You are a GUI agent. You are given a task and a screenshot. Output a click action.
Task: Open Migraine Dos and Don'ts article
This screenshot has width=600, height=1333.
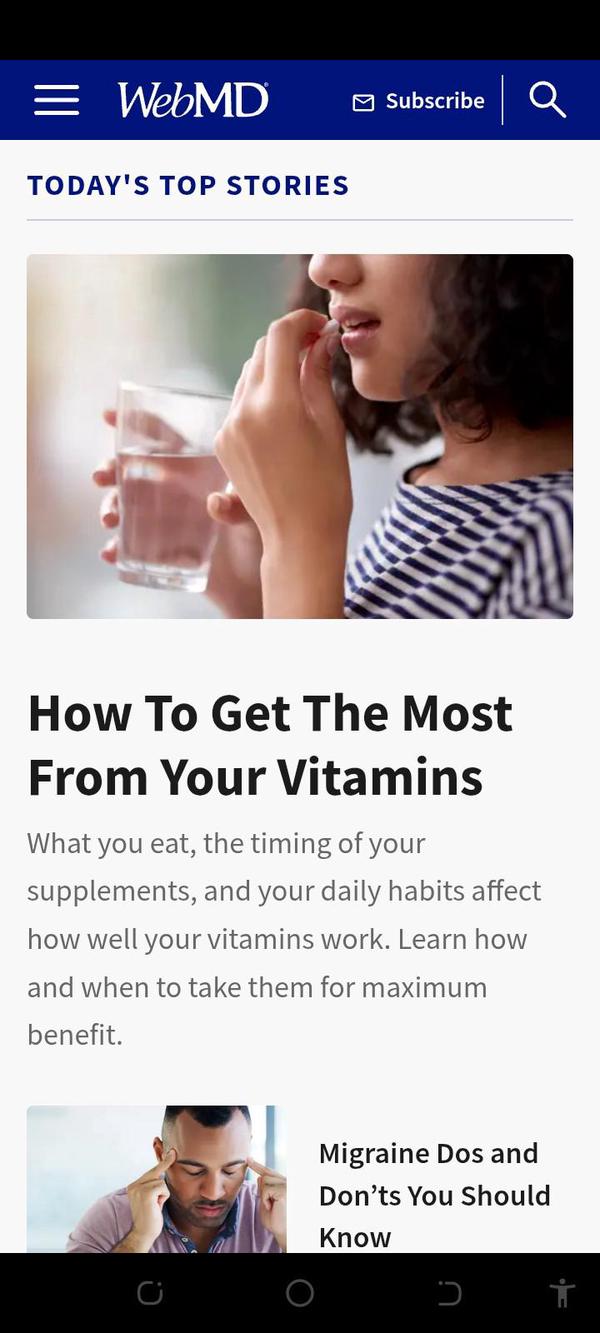click(x=434, y=1194)
